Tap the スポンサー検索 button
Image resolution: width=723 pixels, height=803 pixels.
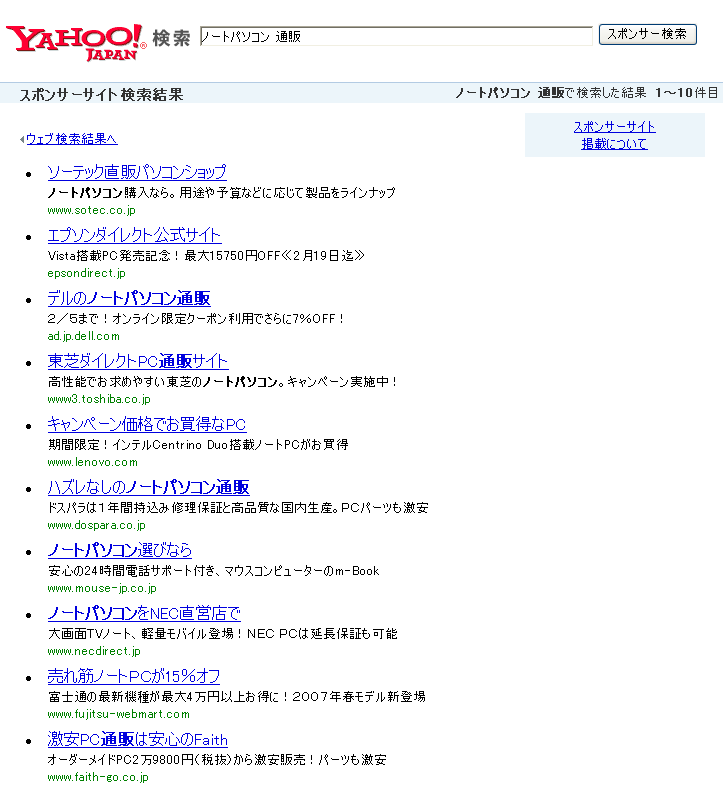point(647,34)
